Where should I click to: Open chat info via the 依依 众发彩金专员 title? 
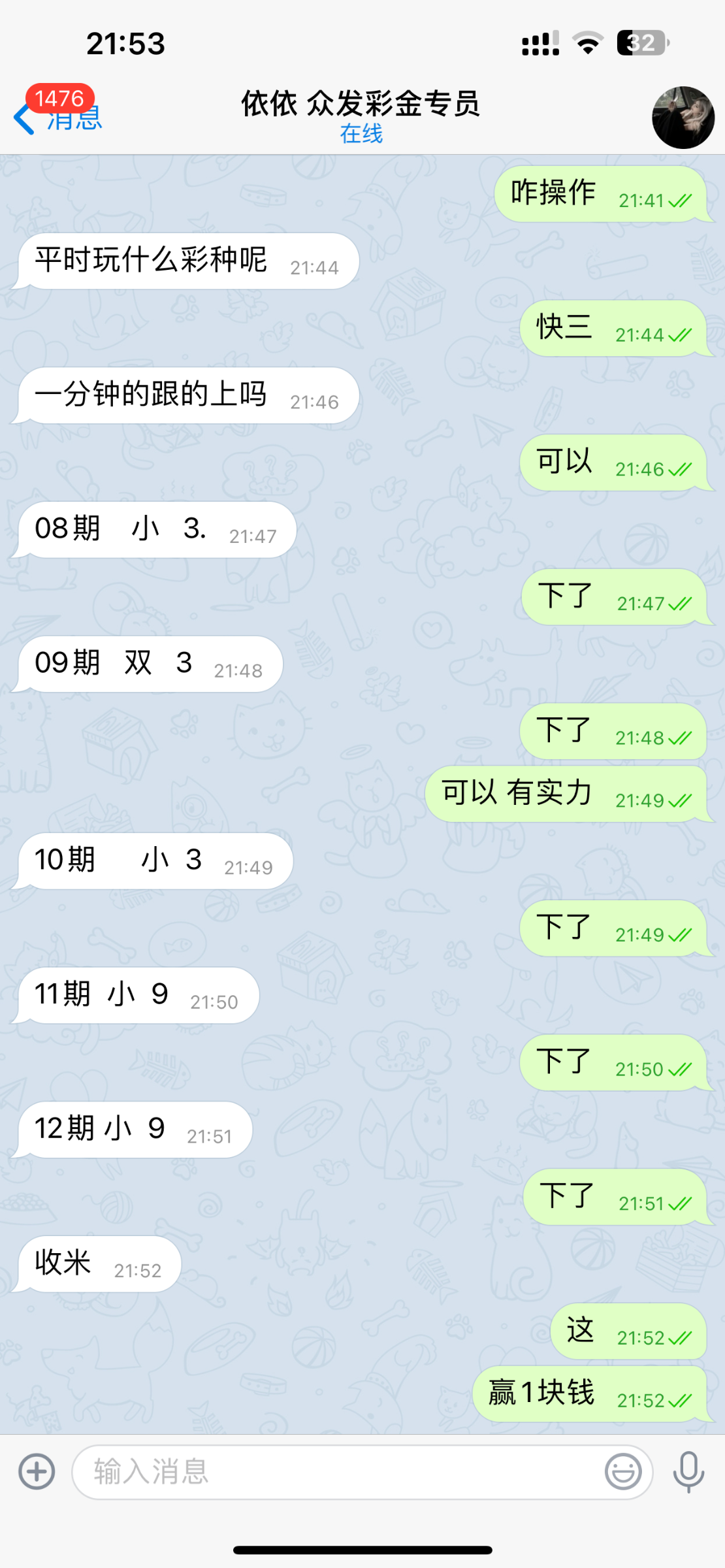tap(361, 105)
